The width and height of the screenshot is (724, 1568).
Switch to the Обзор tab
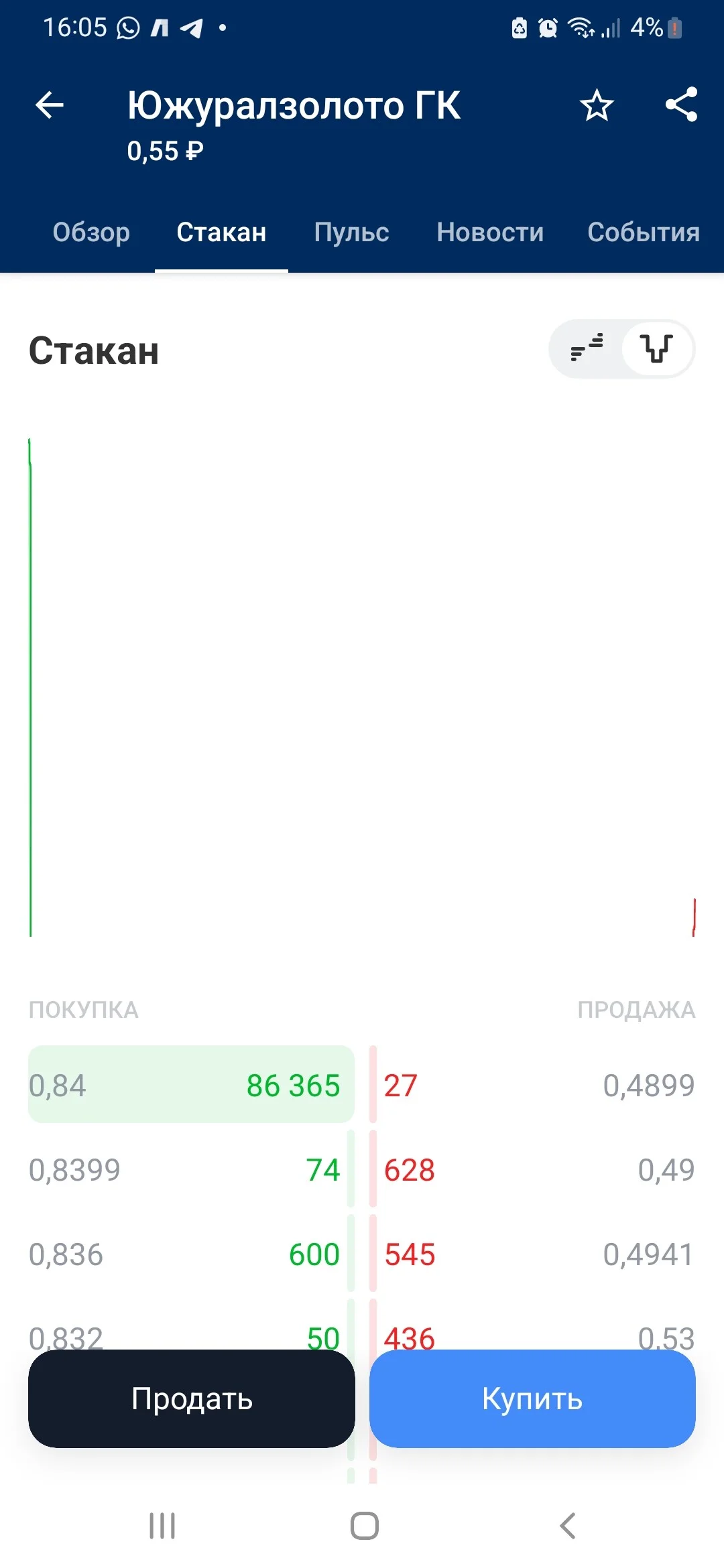pyautogui.click(x=91, y=232)
